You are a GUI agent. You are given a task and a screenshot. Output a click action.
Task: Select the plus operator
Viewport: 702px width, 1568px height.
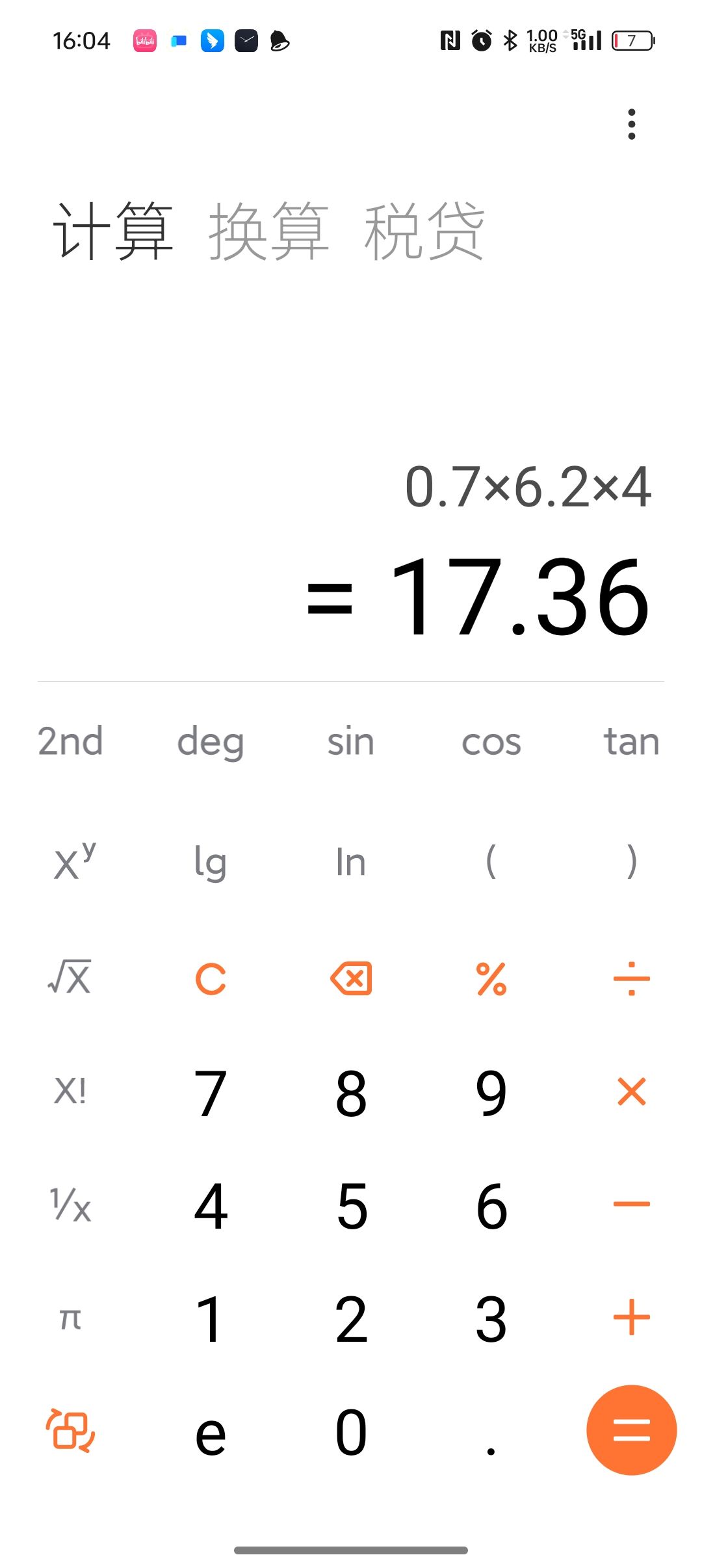[x=631, y=1318]
